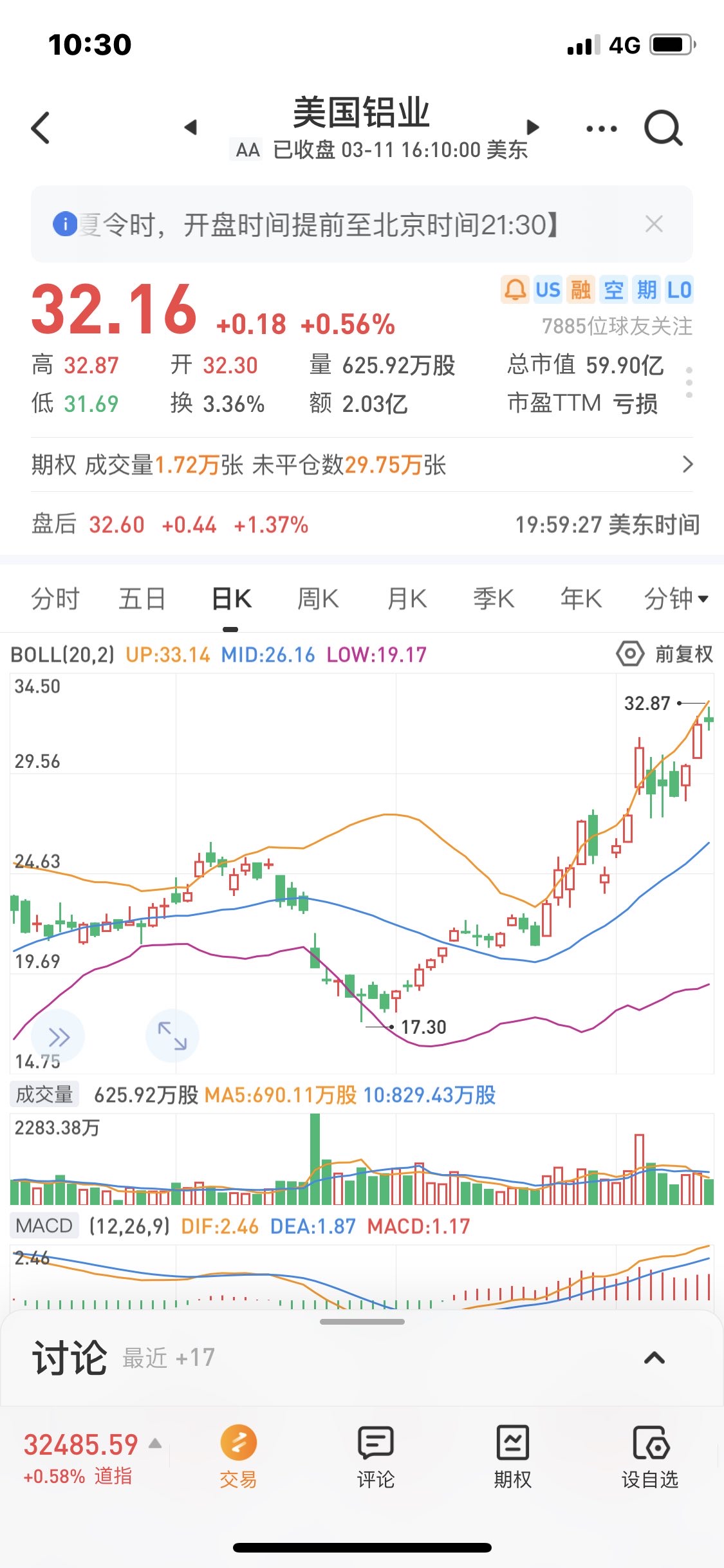Select the 周K weekly chart tab
The width and height of the screenshot is (724, 1568).
click(318, 599)
